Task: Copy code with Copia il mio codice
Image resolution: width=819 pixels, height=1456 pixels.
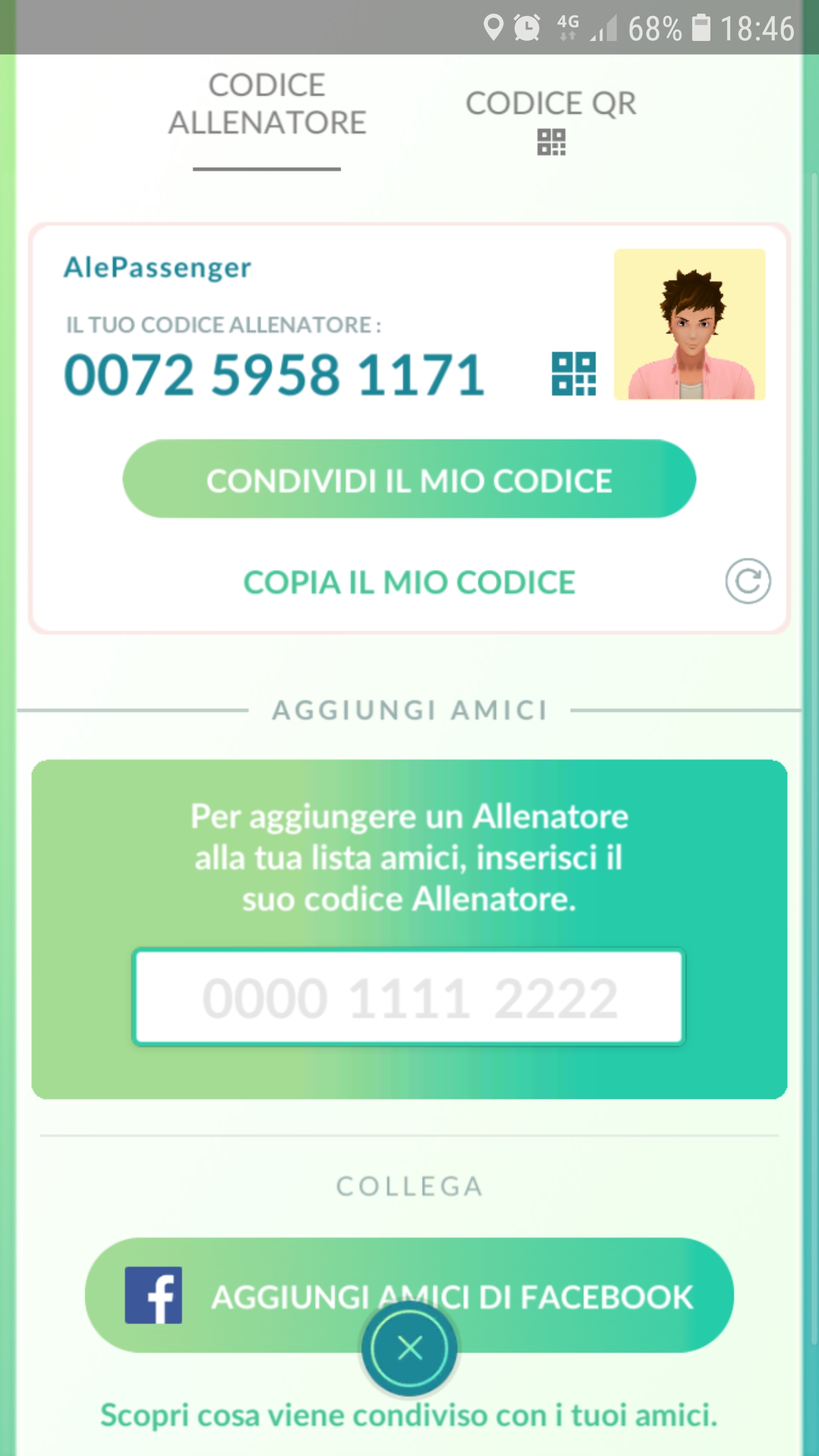Action: (409, 582)
